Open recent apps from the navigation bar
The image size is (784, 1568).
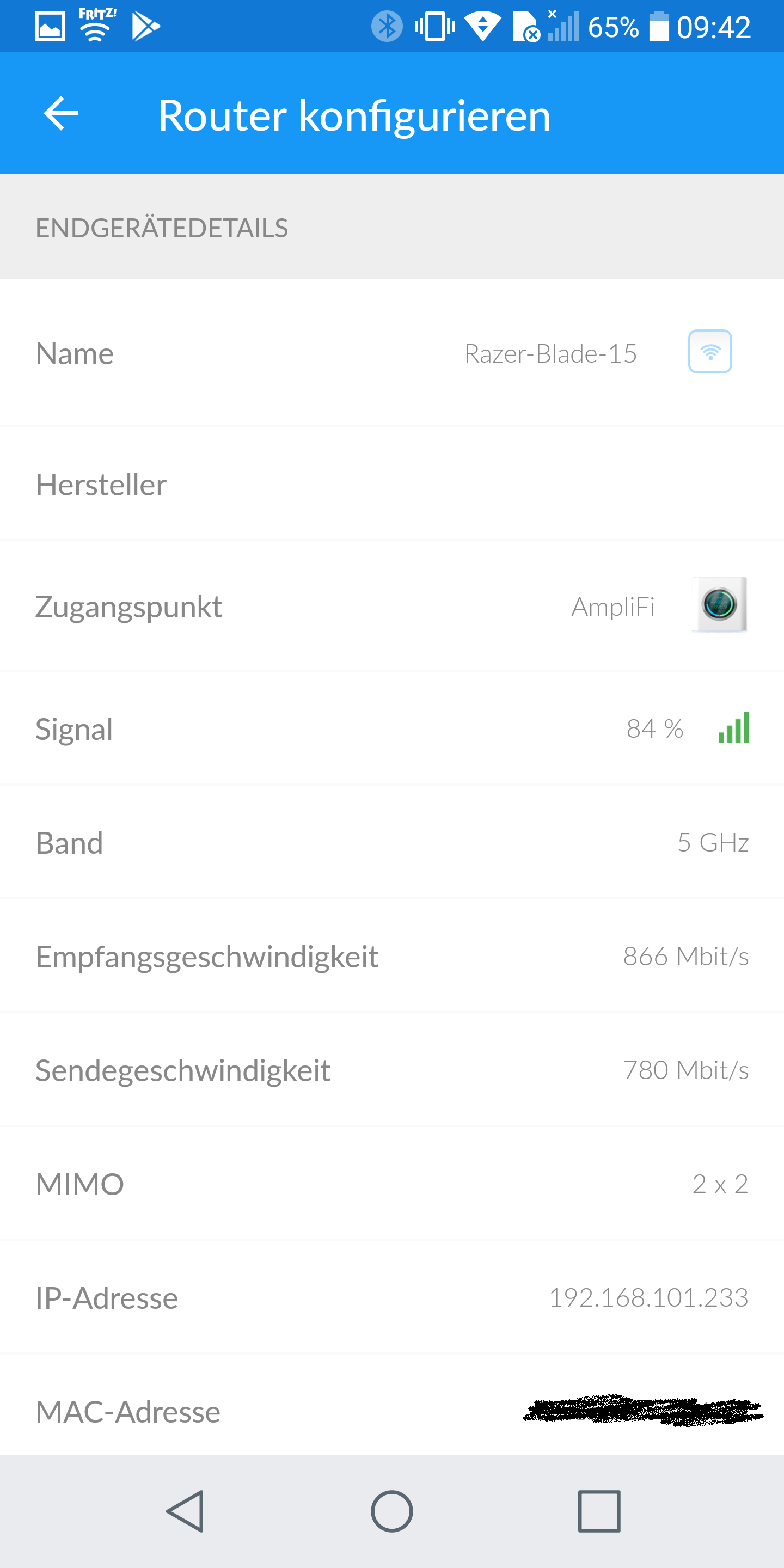point(599,1511)
